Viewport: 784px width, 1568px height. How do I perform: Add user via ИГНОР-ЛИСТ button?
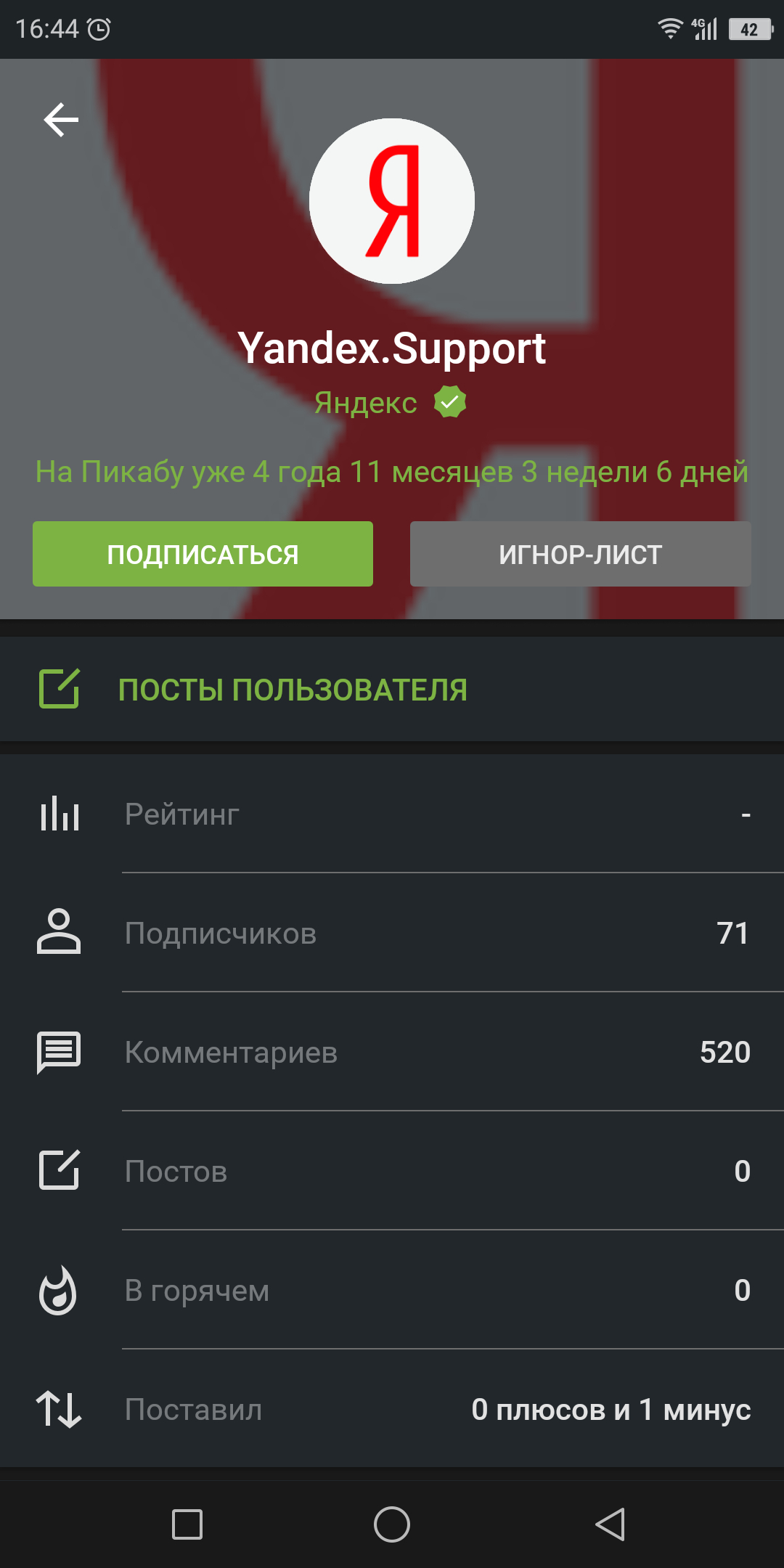[580, 554]
